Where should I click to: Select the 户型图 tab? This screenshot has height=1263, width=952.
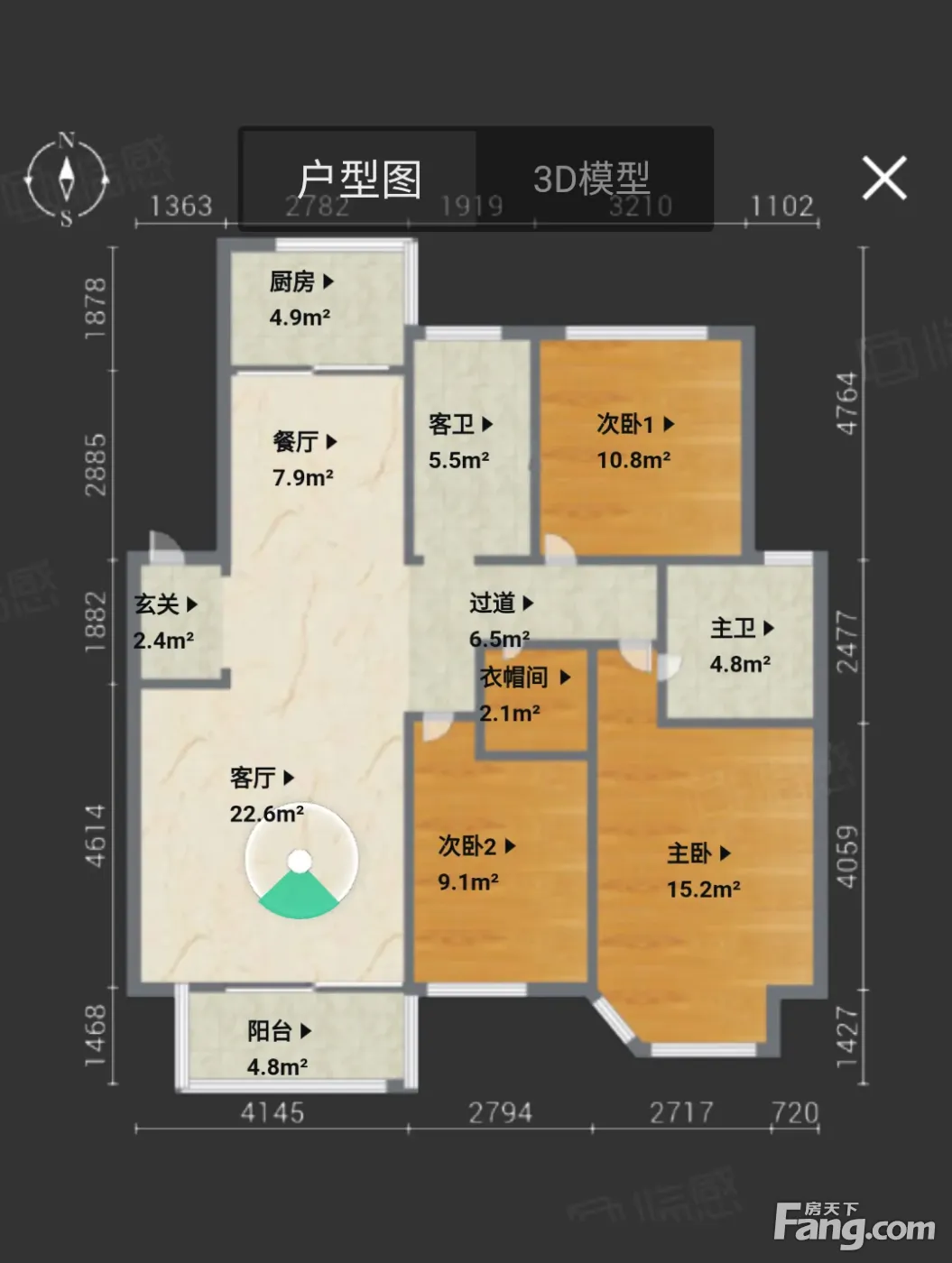359,179
